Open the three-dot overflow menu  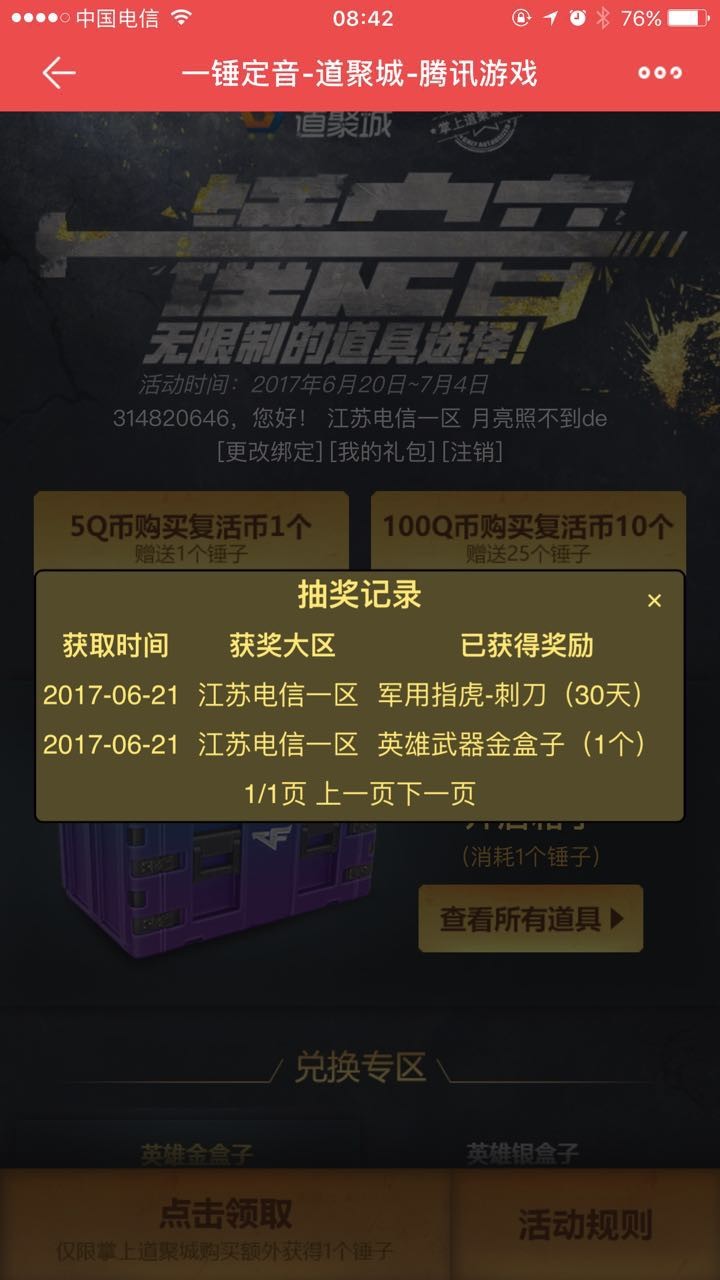pos(660,73)
